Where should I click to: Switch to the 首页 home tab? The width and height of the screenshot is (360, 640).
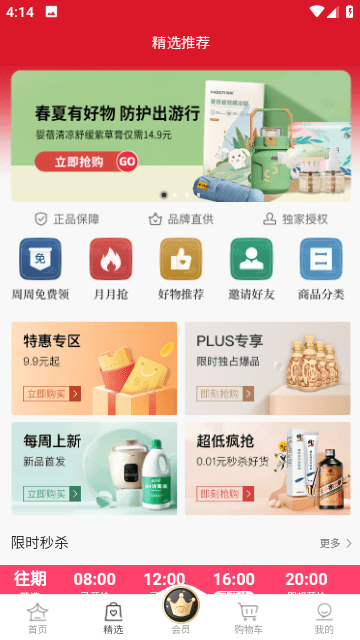pos(38,618)
